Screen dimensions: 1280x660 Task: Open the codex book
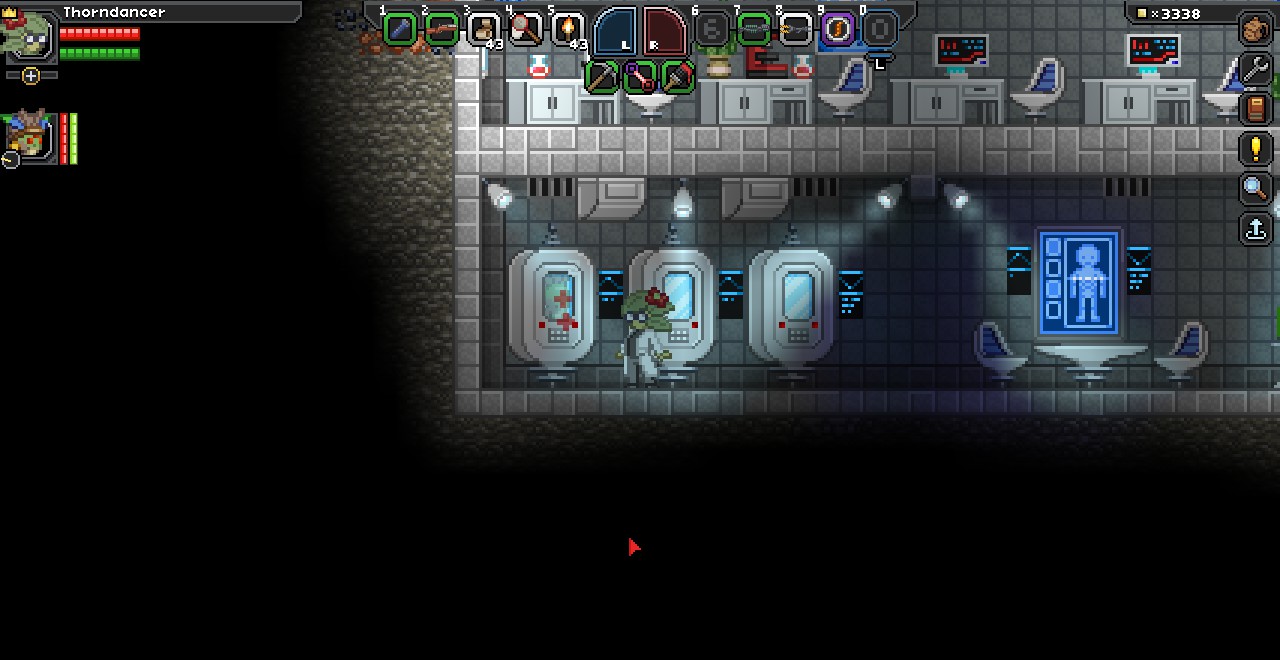point(1255,108)
